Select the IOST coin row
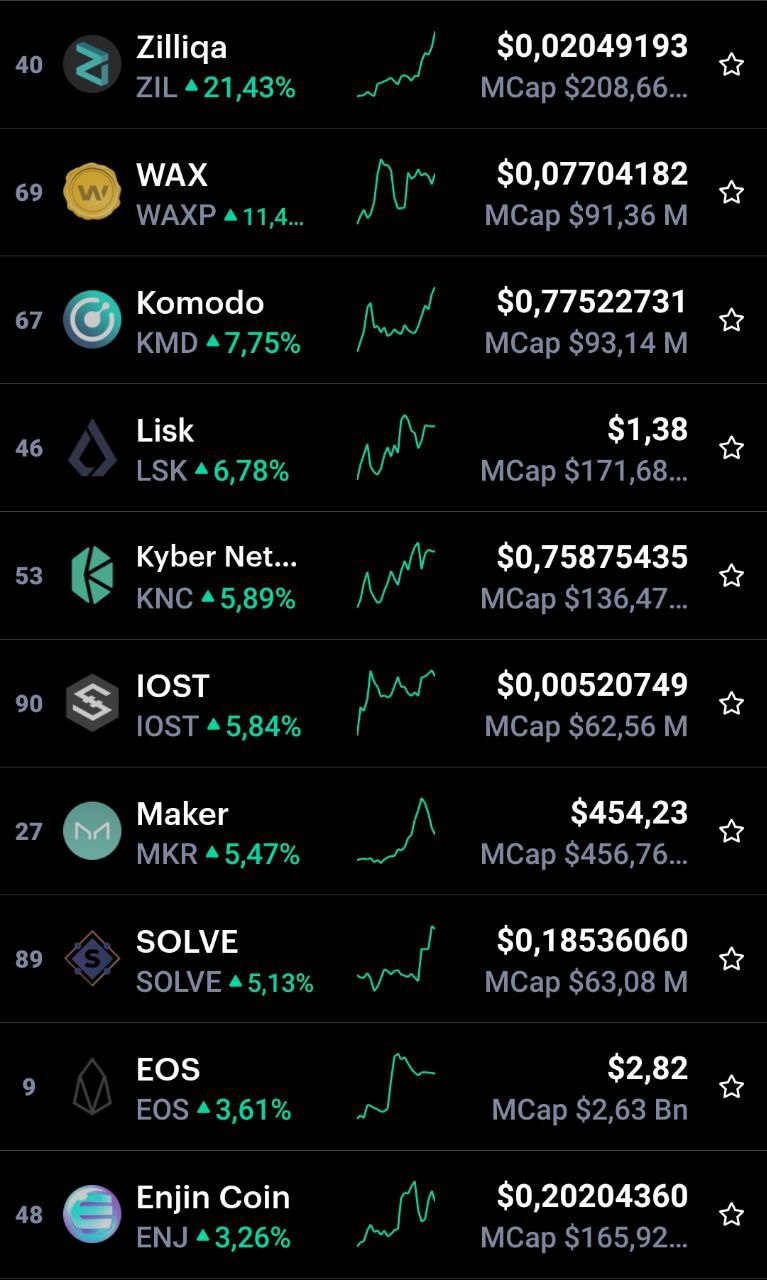767x1280 pixels. pyautogui.click(x=383, y=703)
